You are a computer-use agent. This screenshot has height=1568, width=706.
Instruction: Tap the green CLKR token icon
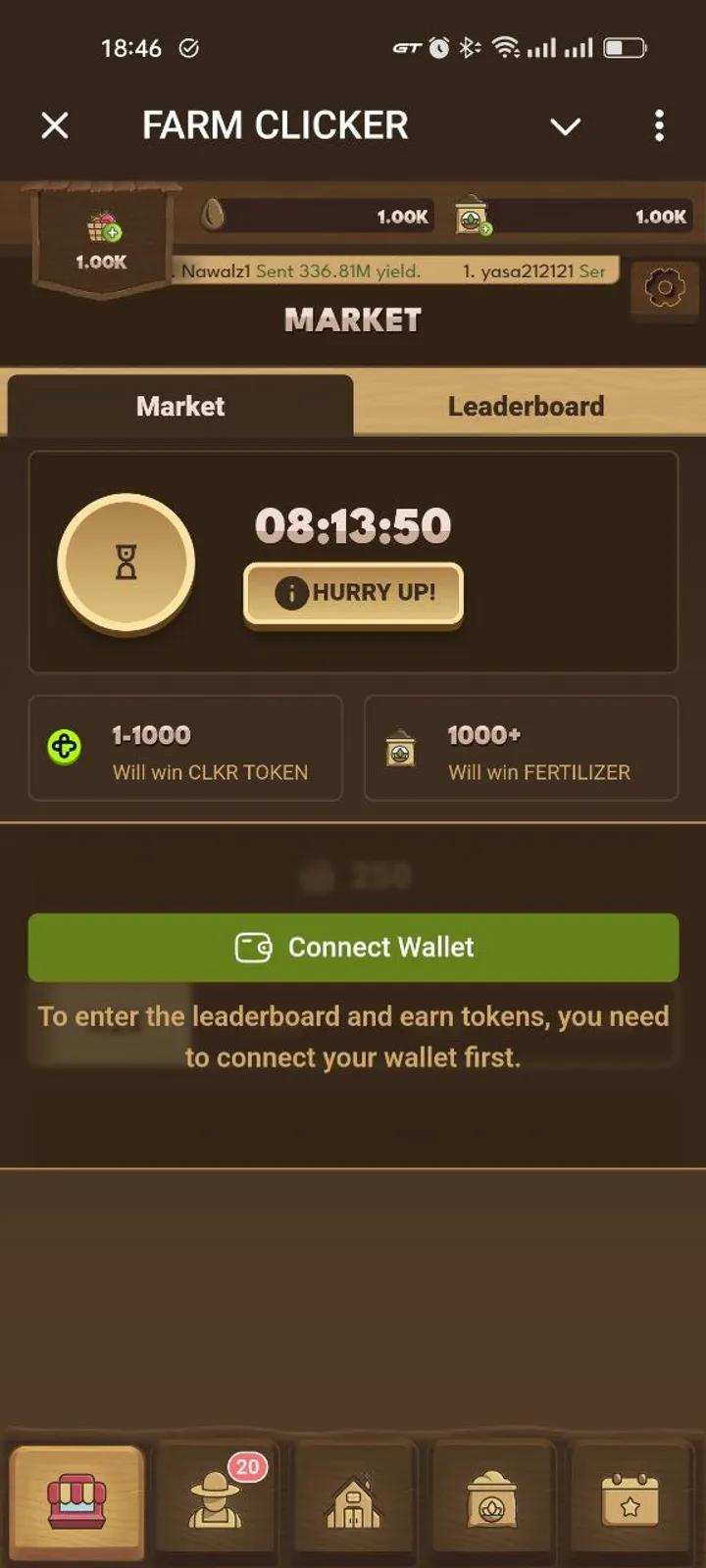coord(63,748)
